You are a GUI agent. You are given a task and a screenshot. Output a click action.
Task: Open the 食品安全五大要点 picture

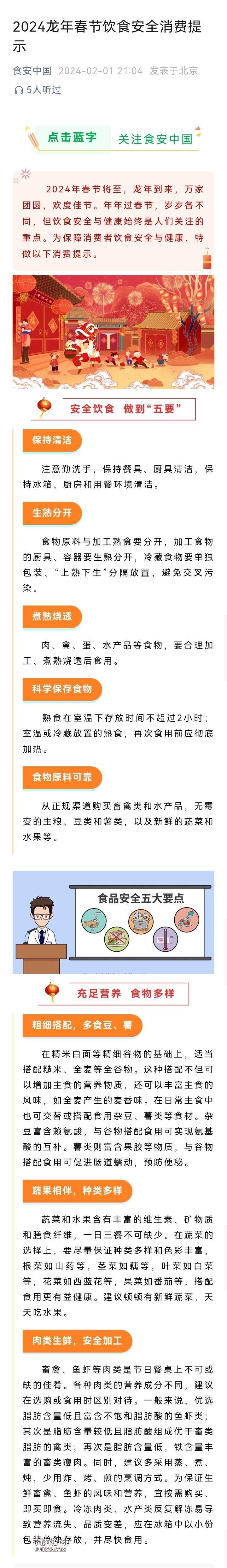click(x=113, y=922)
